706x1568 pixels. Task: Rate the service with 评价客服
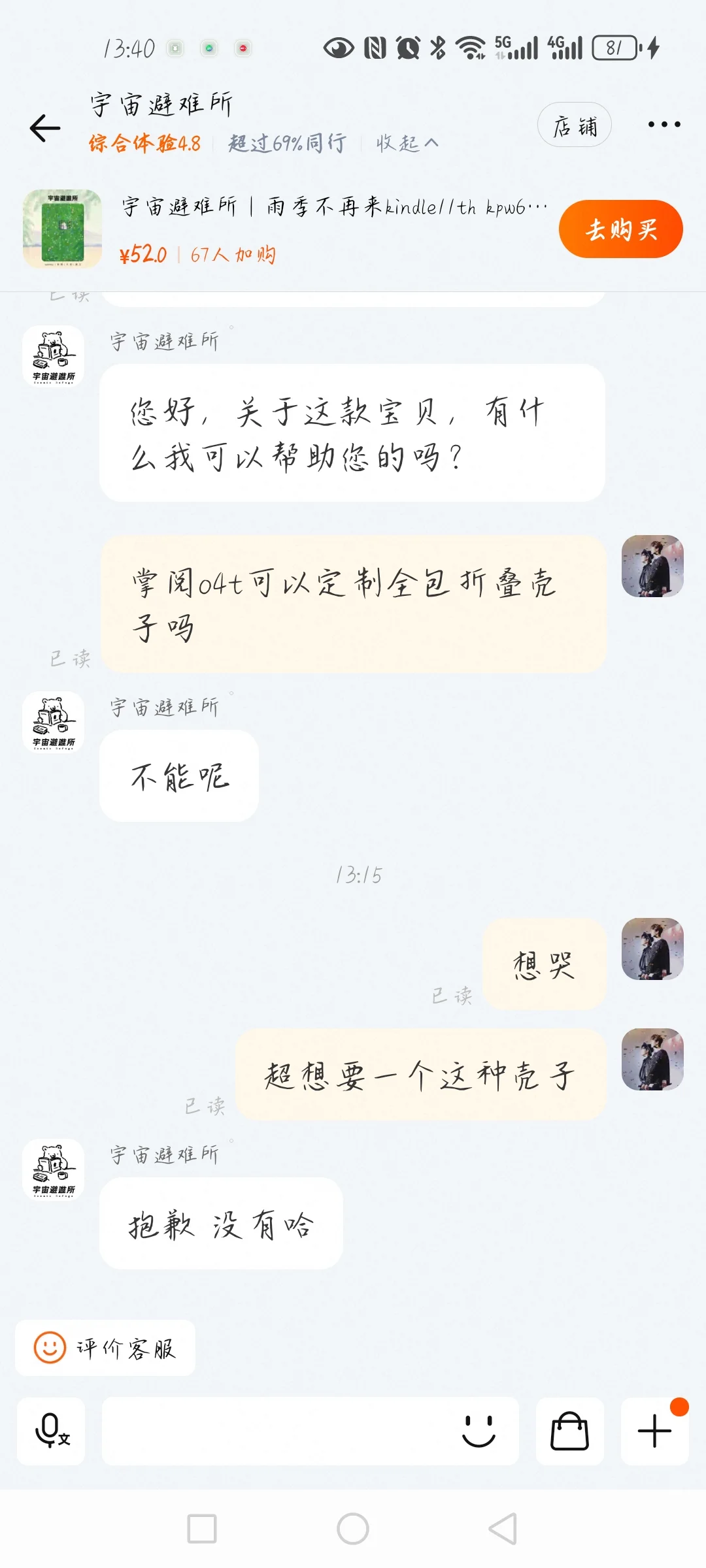[105, 1348]
